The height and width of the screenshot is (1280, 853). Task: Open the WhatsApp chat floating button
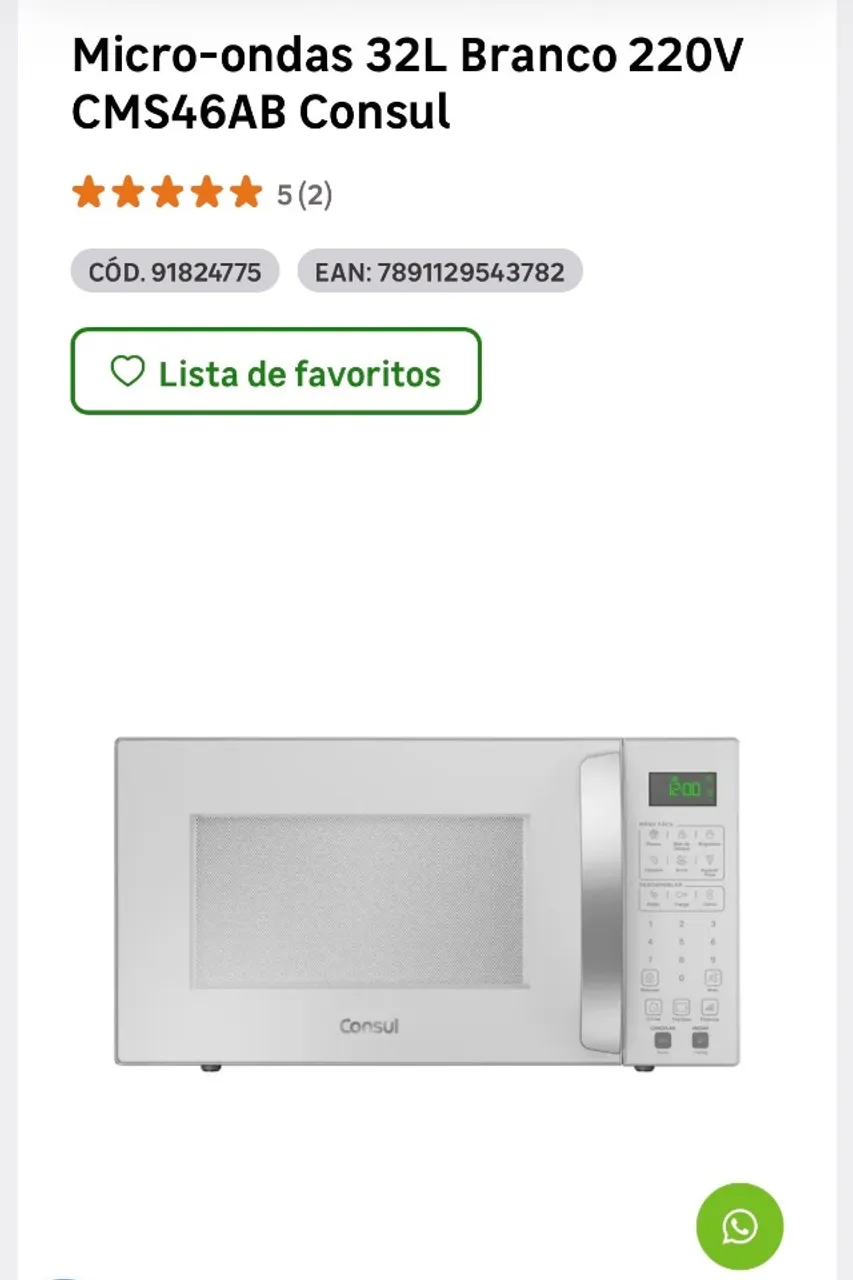click(740, 1226)
